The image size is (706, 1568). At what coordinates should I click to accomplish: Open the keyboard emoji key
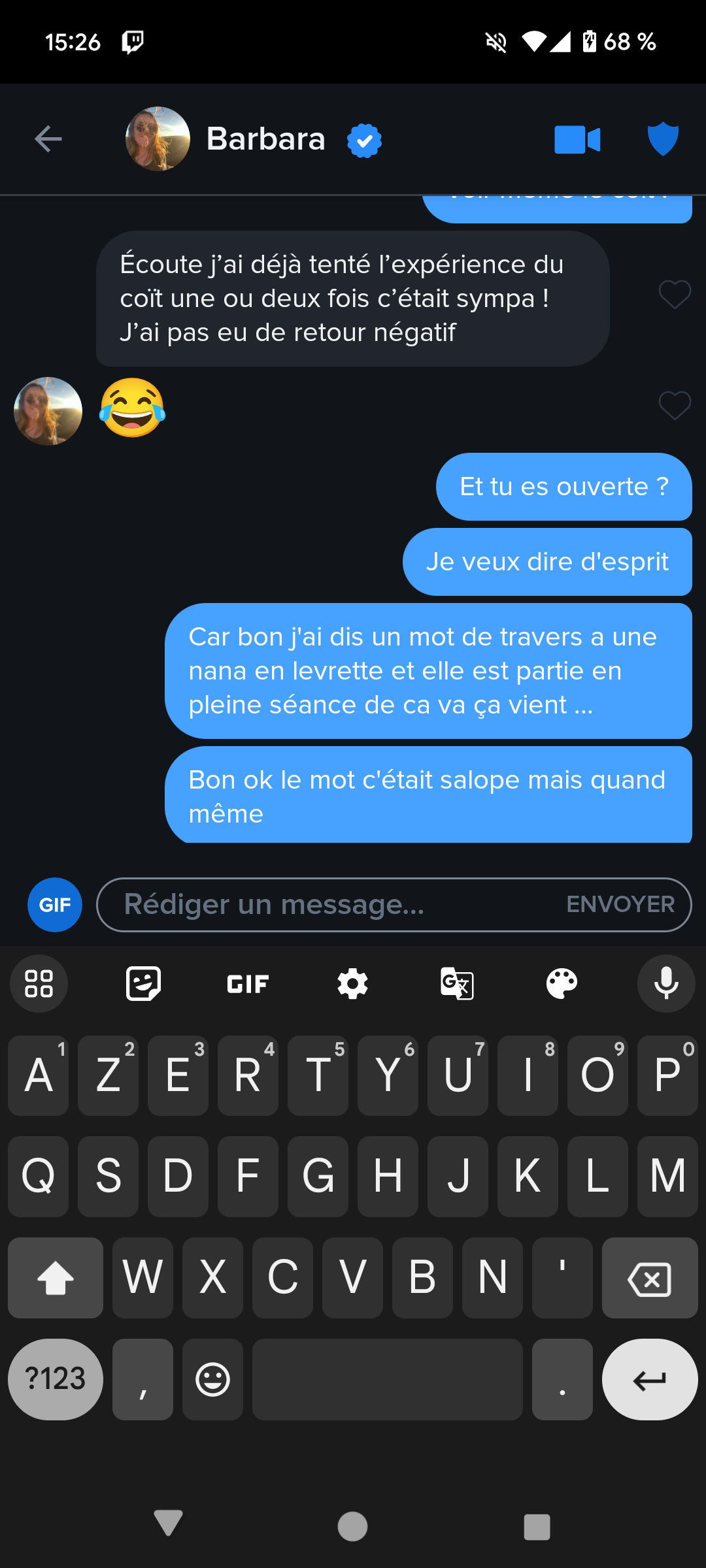pyautogui.click(x=212, y=1379)
